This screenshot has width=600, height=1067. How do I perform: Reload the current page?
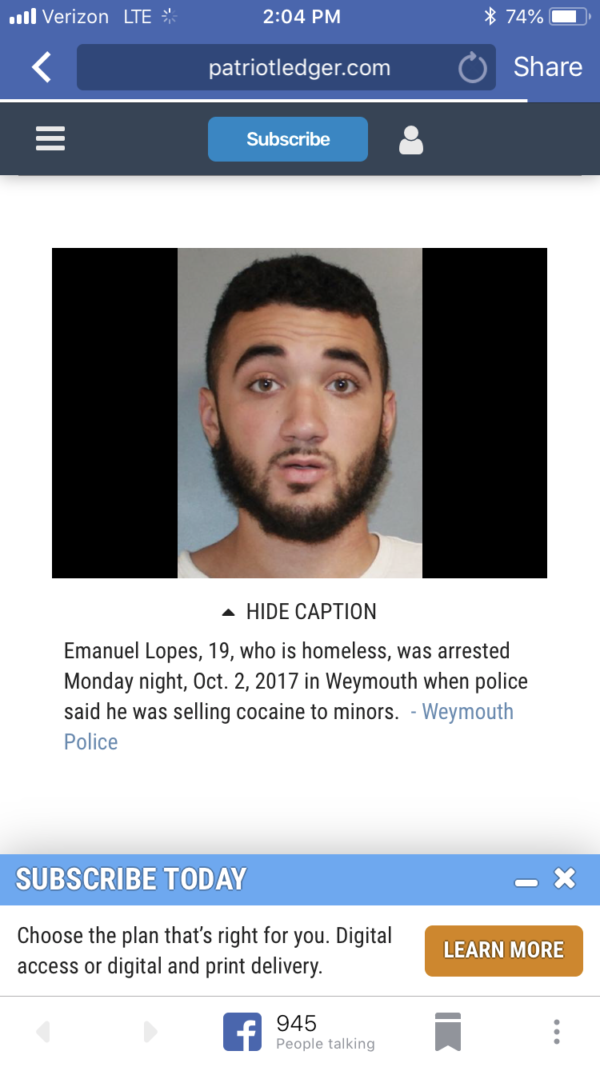(472, 68)
